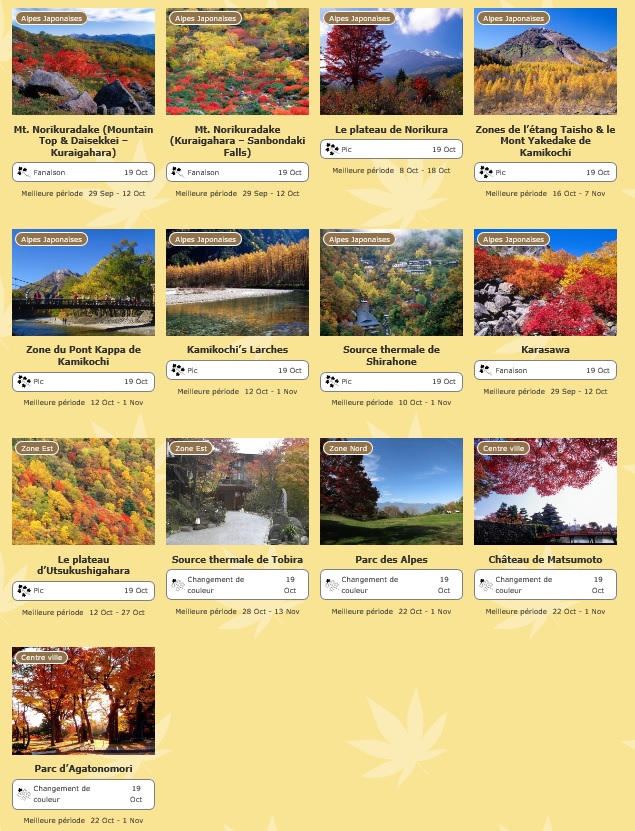This screenshot has width=635, height=831.
Task: Open the Karasawa foliage card
Action: pos(545,283)
